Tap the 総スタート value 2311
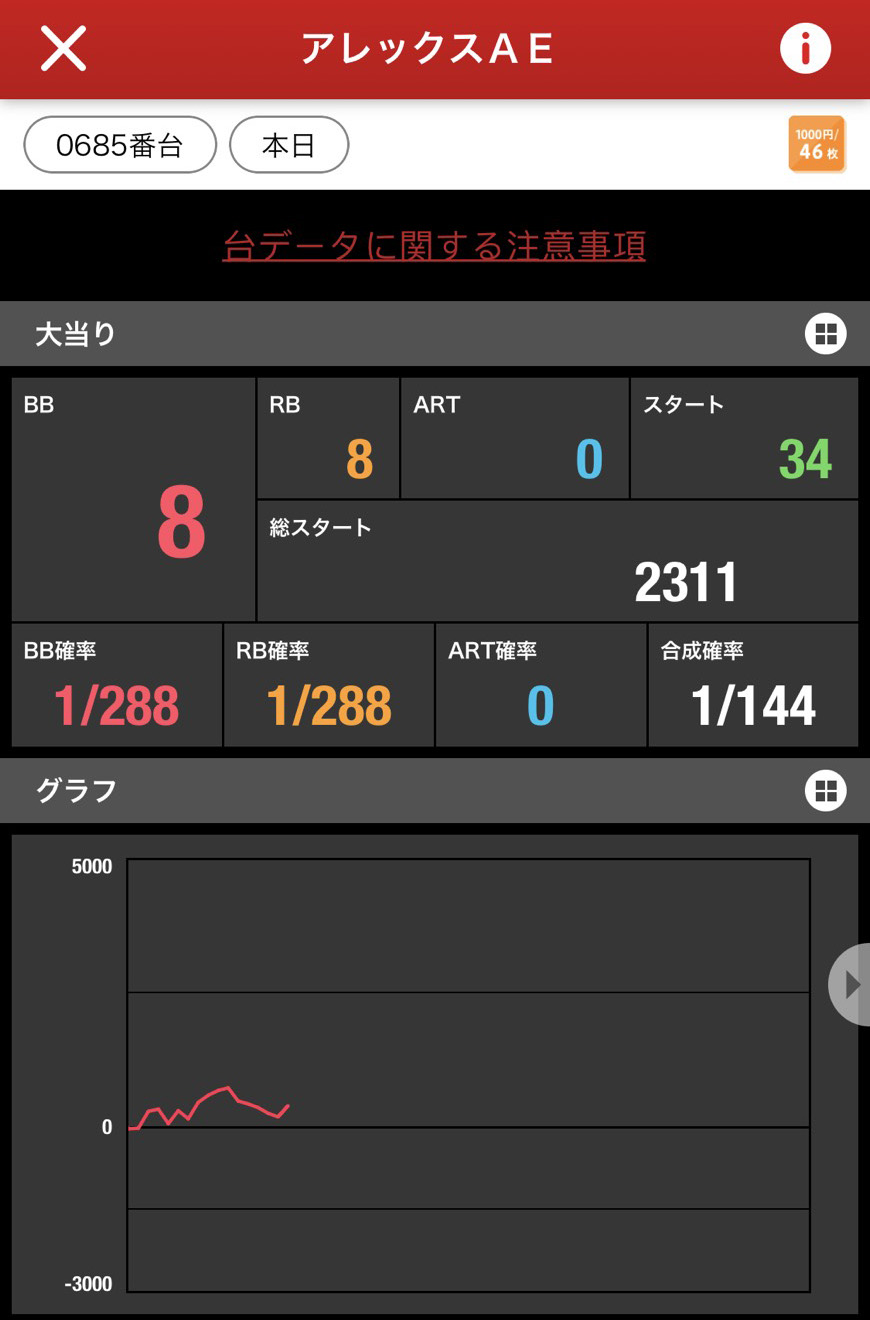Viewport: 870px width, 1320px height. click(x=685, y=578)
